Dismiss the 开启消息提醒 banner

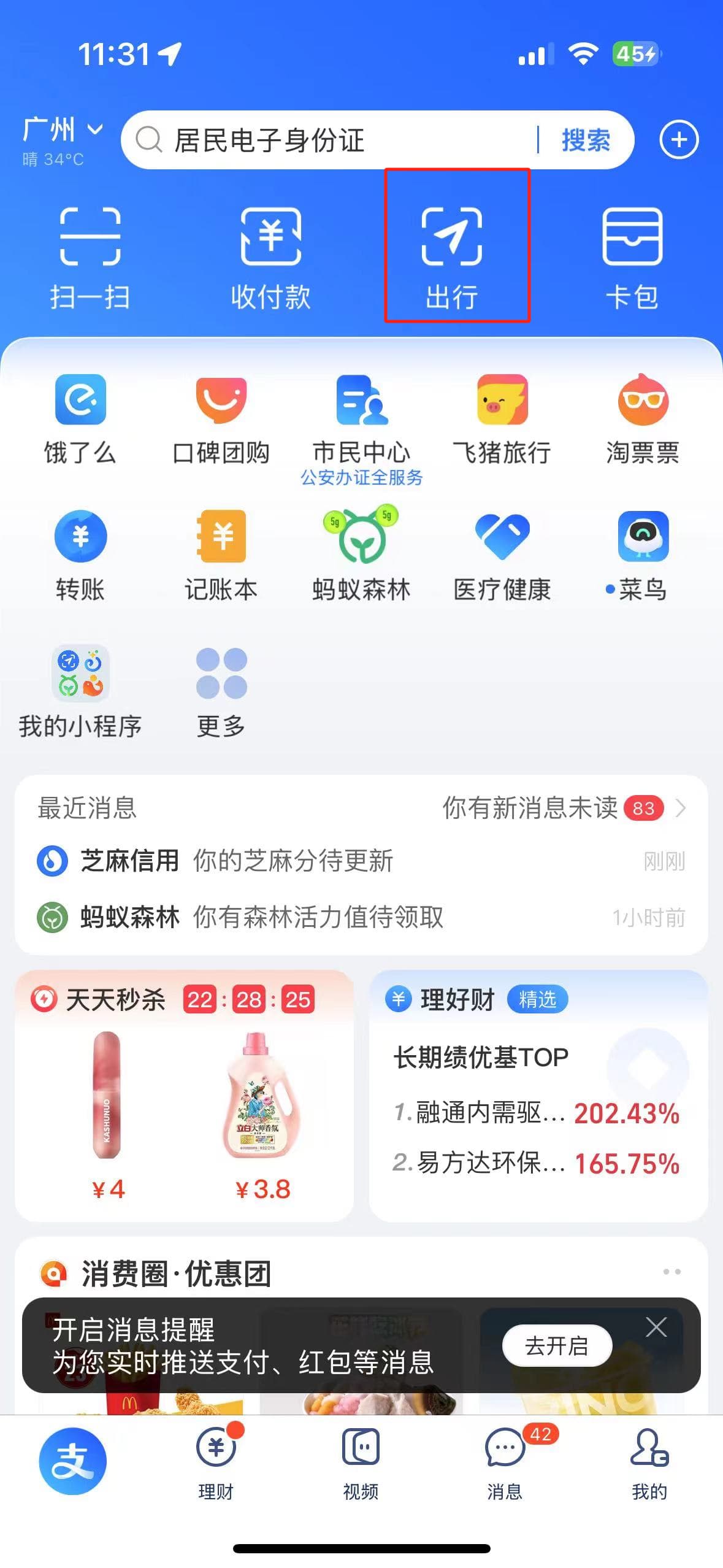tap(656, 1327)
